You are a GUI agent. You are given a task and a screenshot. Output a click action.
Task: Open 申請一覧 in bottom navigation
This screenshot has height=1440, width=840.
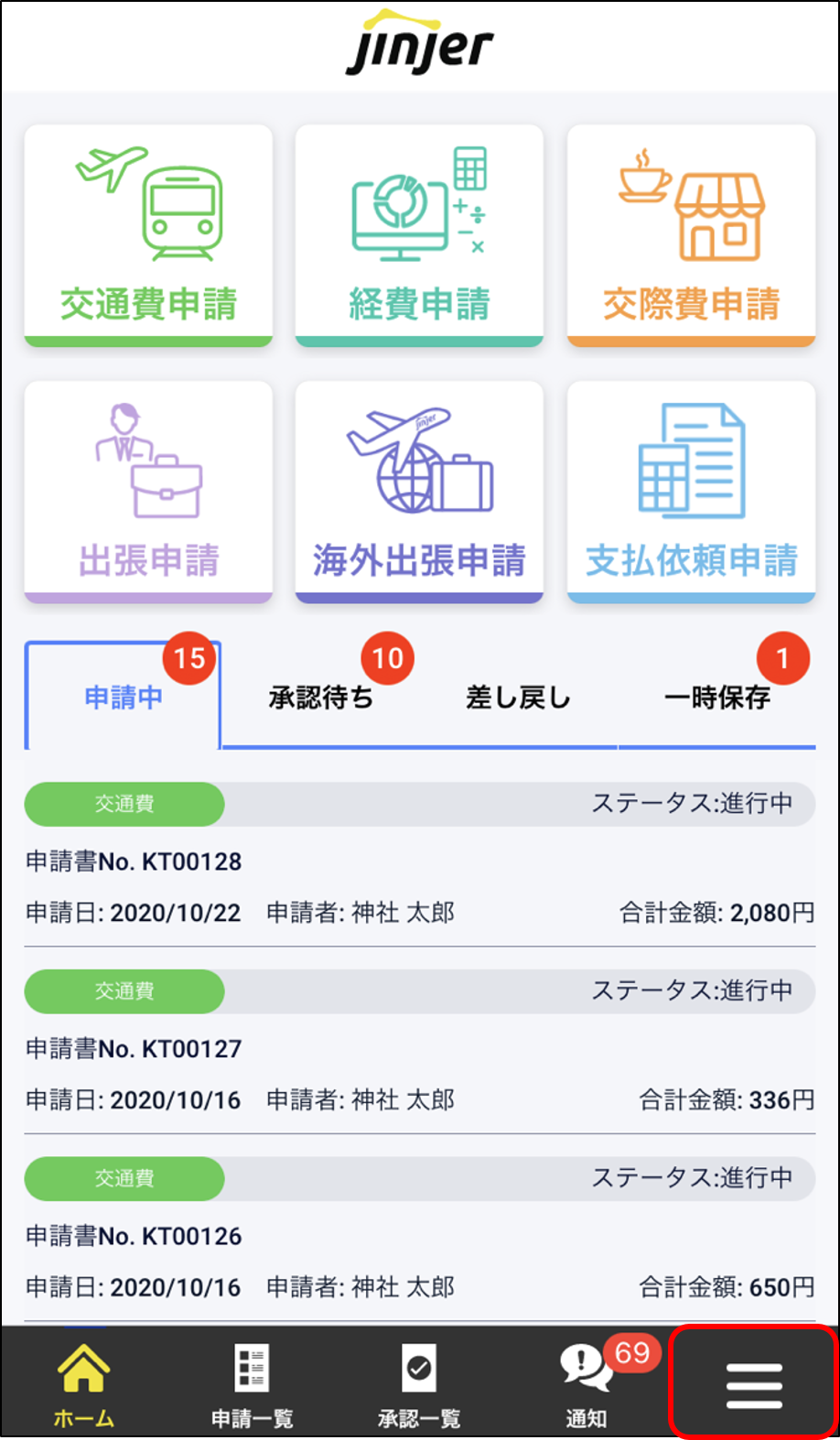coord(252,1384)
